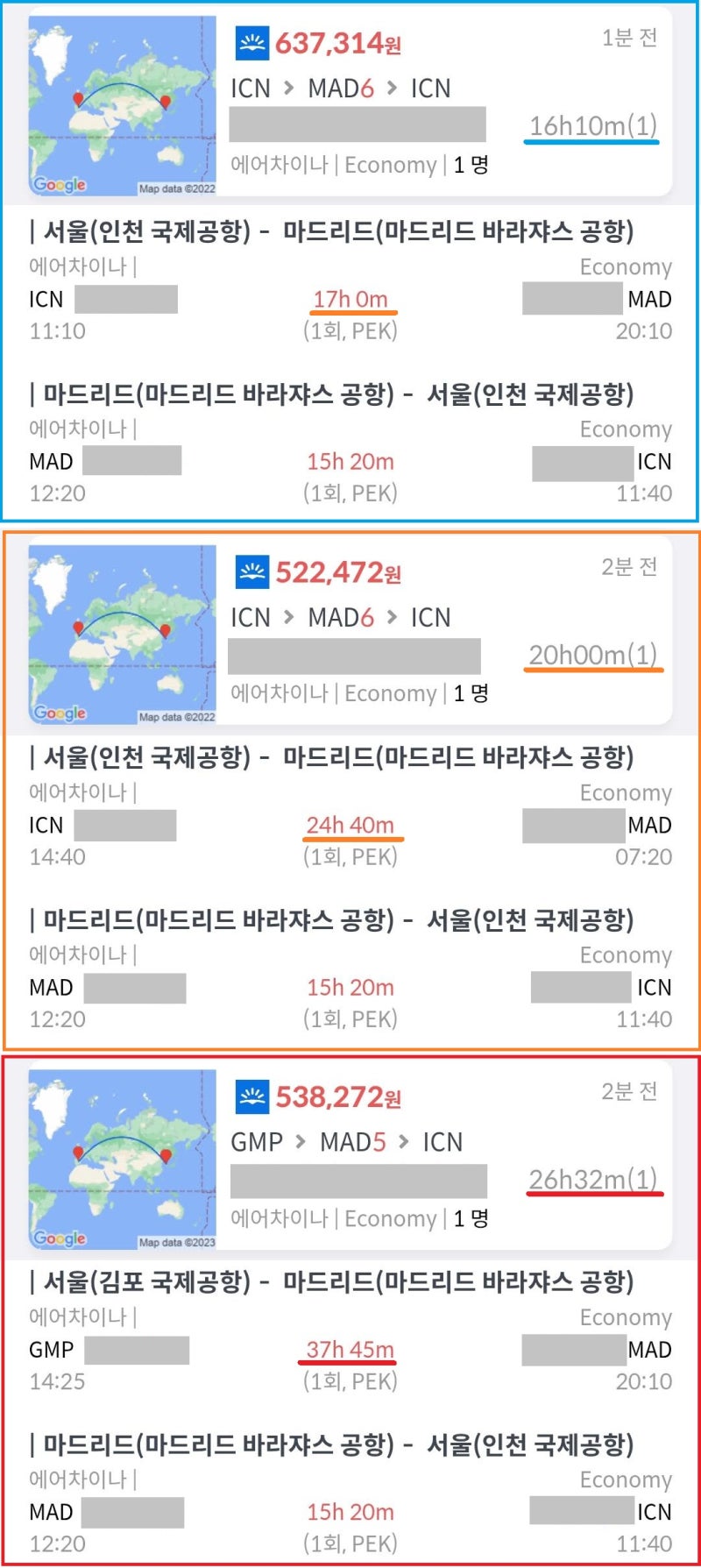701x1568 pixels.
Task: Expand the 17h 0m outbound segment details
Action: [352, 299]
